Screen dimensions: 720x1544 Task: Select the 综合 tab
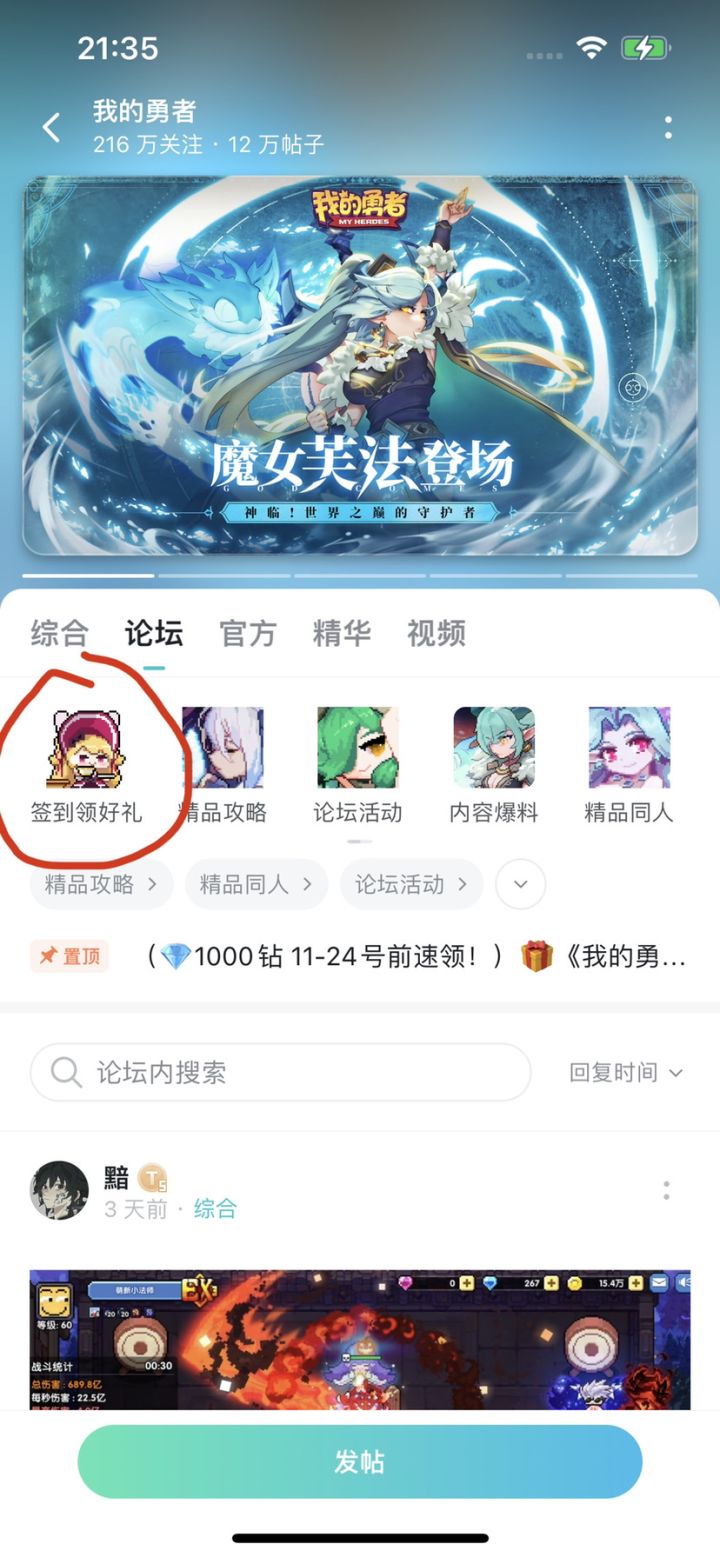point(62,633)
